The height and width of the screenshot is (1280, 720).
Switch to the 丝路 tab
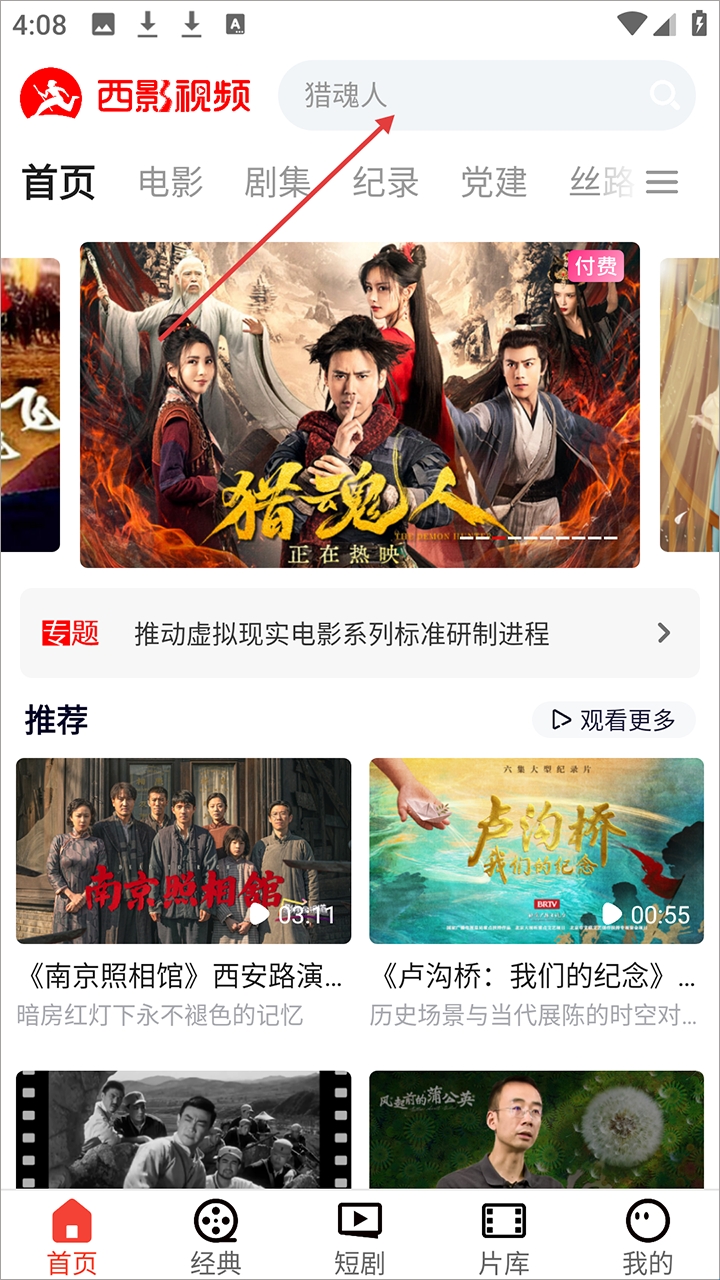(600, 182)
